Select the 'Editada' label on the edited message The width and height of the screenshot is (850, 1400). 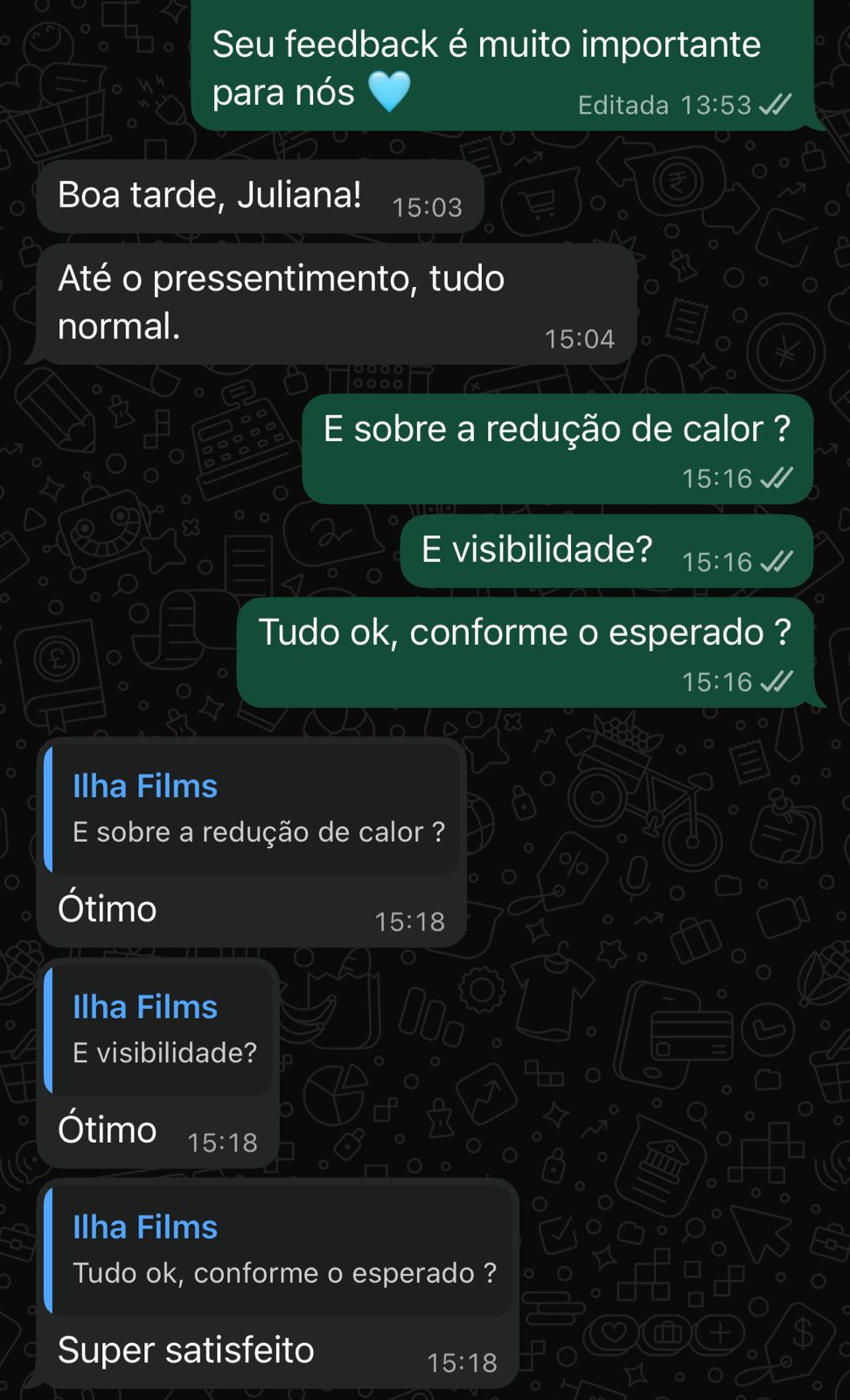pos(623,105)
